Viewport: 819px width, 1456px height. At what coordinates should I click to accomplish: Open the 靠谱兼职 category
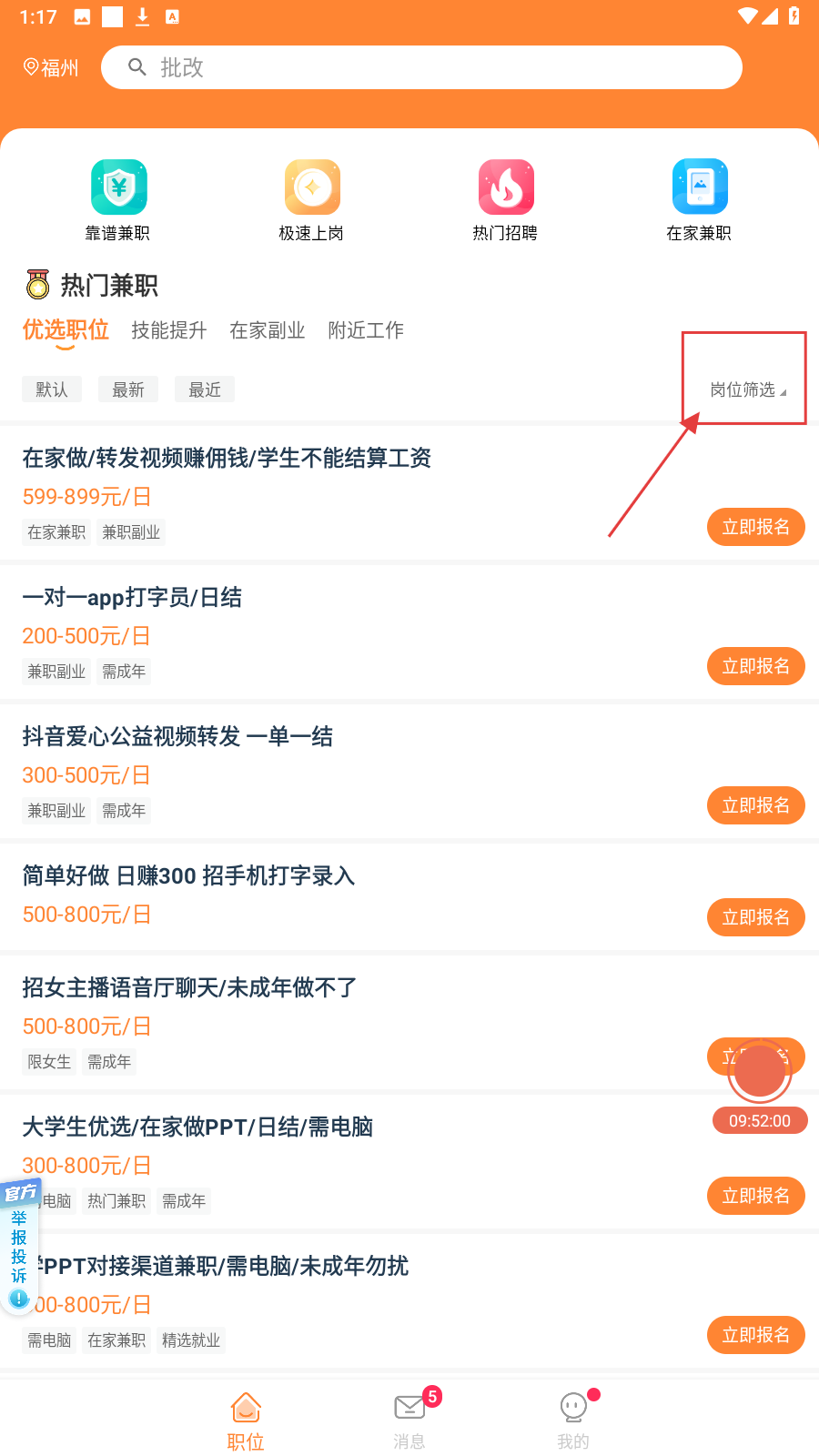pyautogui.click(x=118, y=200)
